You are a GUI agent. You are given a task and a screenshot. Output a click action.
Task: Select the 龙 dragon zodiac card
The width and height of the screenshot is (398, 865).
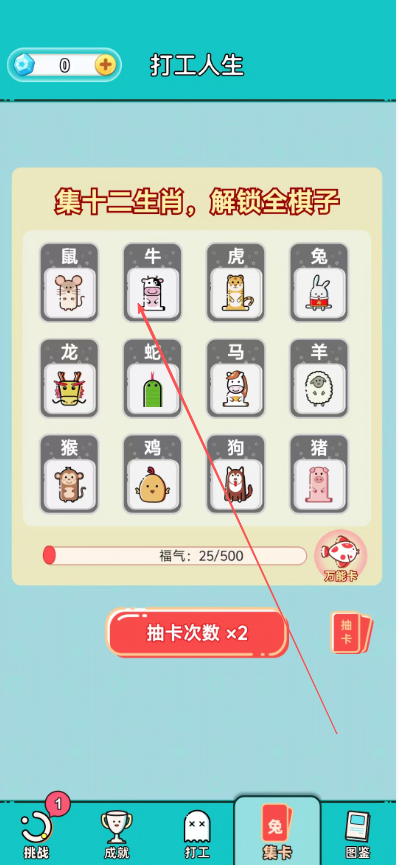pyautogui.click(x=69, y=378)
